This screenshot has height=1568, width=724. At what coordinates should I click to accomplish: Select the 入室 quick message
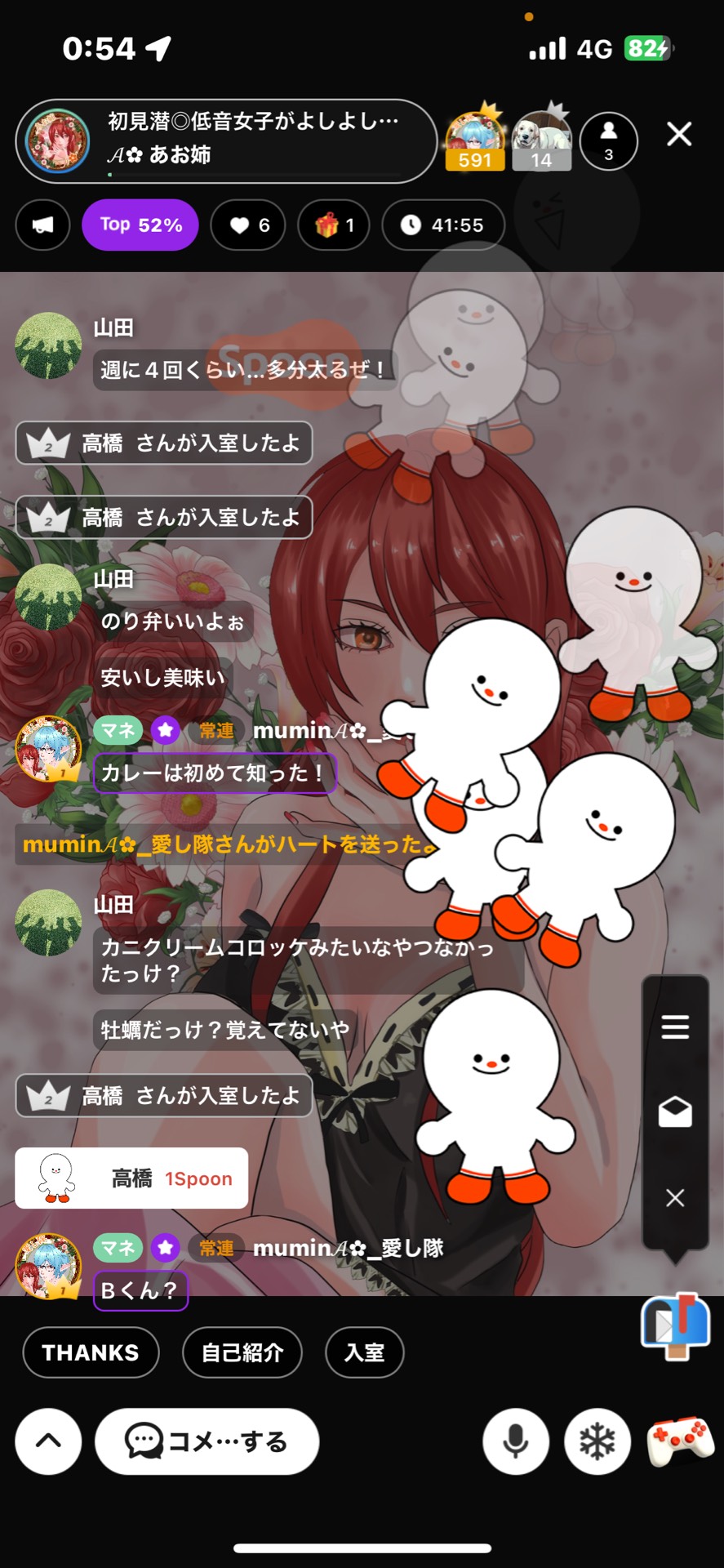pos(364,1352)
